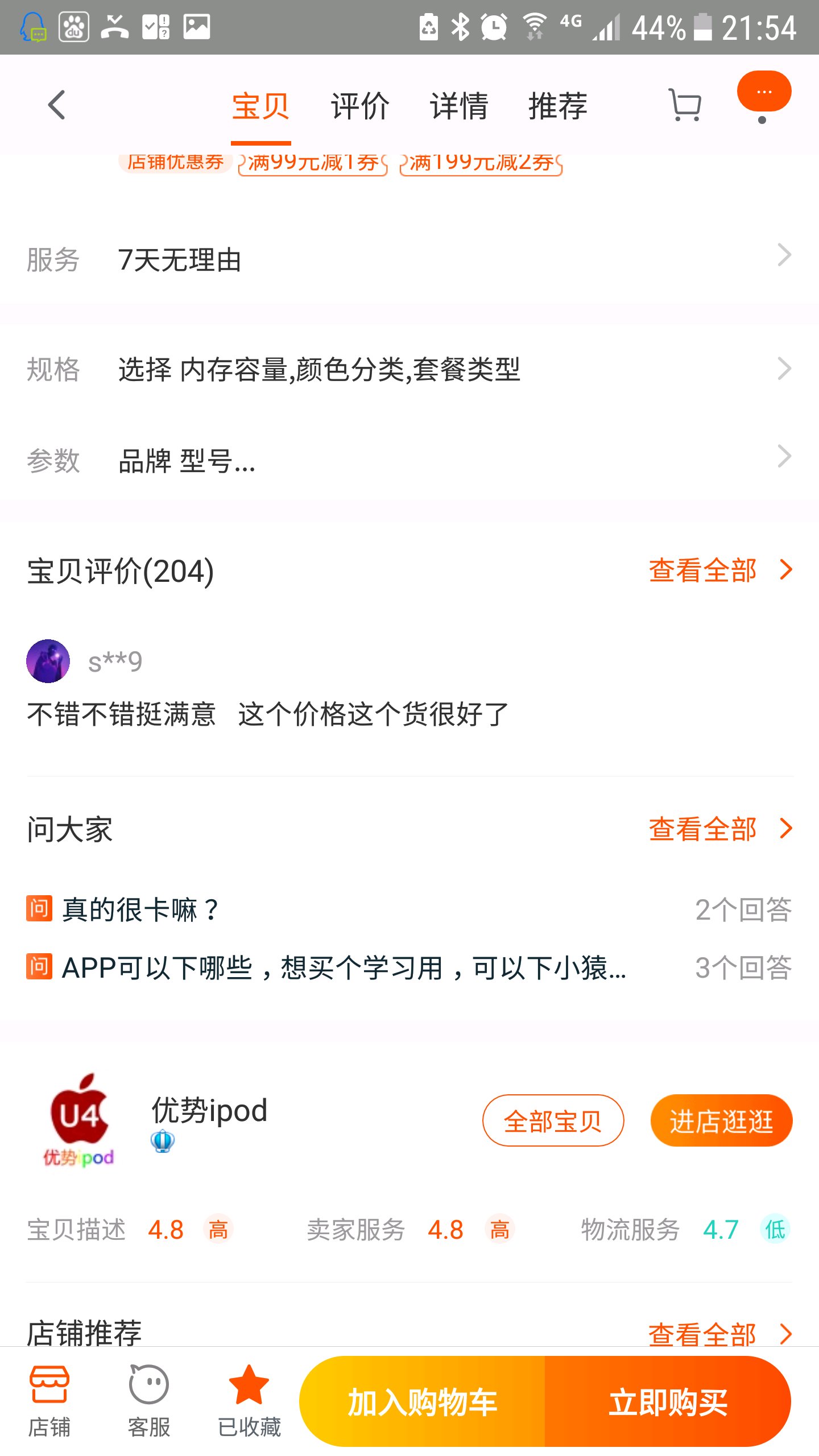Claim the 满199元减2券 coupon
Viewport: 819px width, 1456px height.
tap(481, 164)
